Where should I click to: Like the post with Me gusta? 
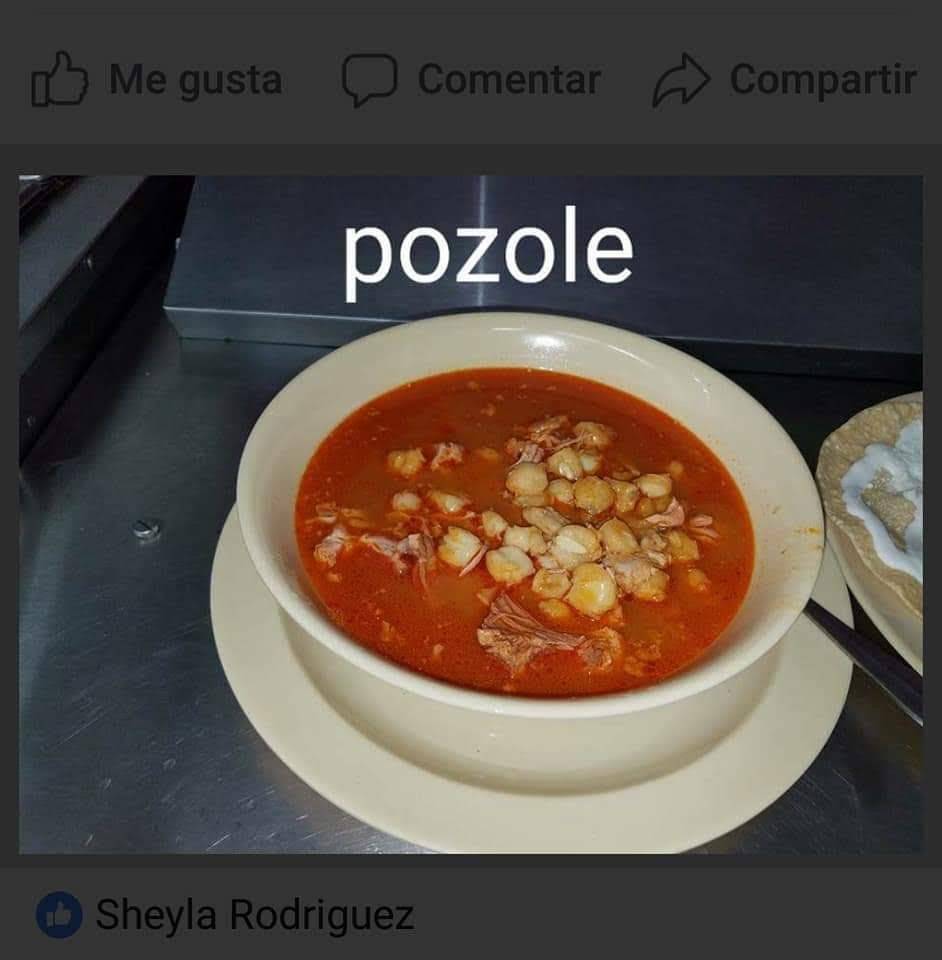[x=157, y=80]
